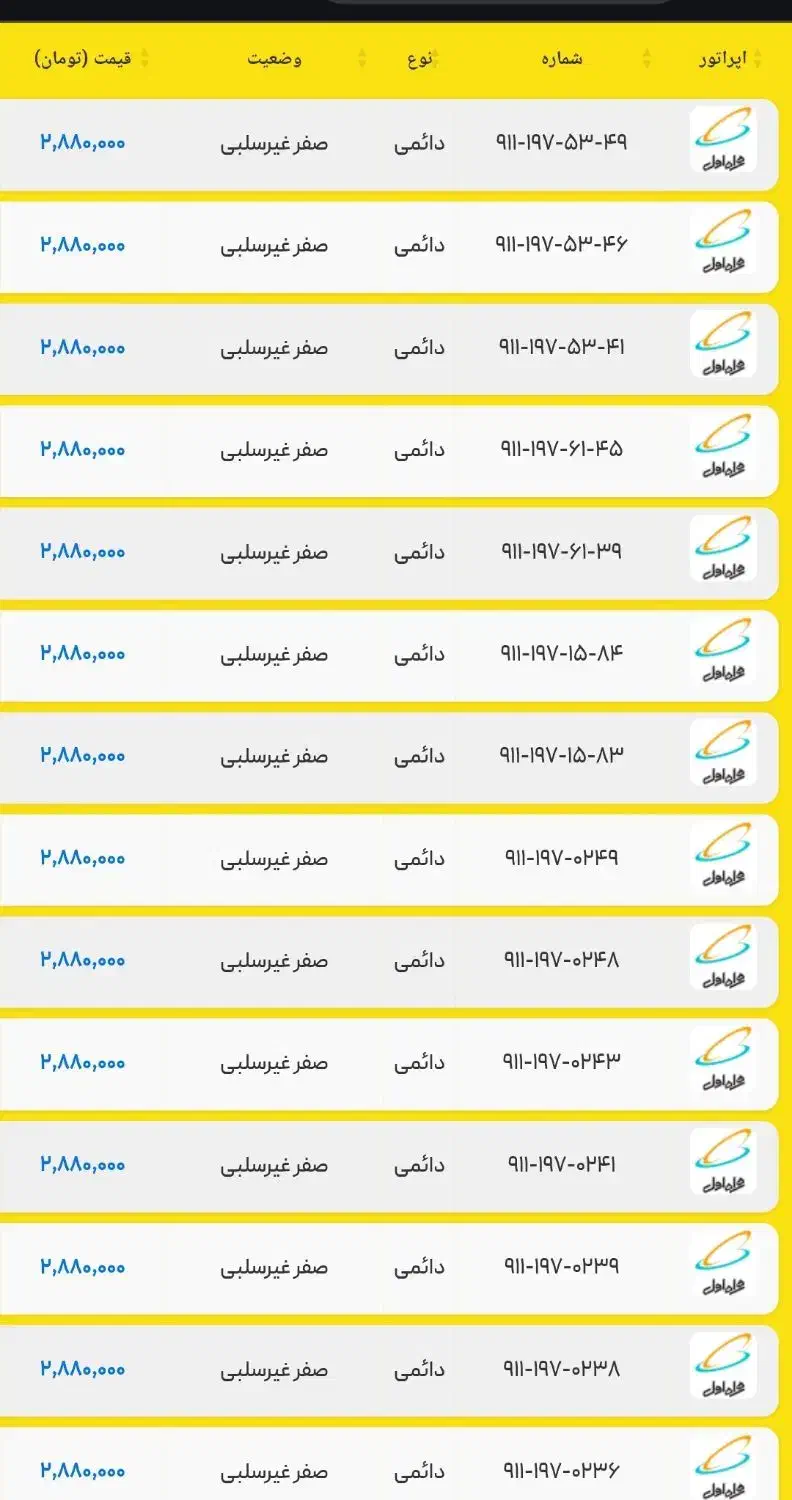792x1500 pixels.
Task: Select the Hamrah Aval logo for 911-197-0249
Action: point(724,858)
